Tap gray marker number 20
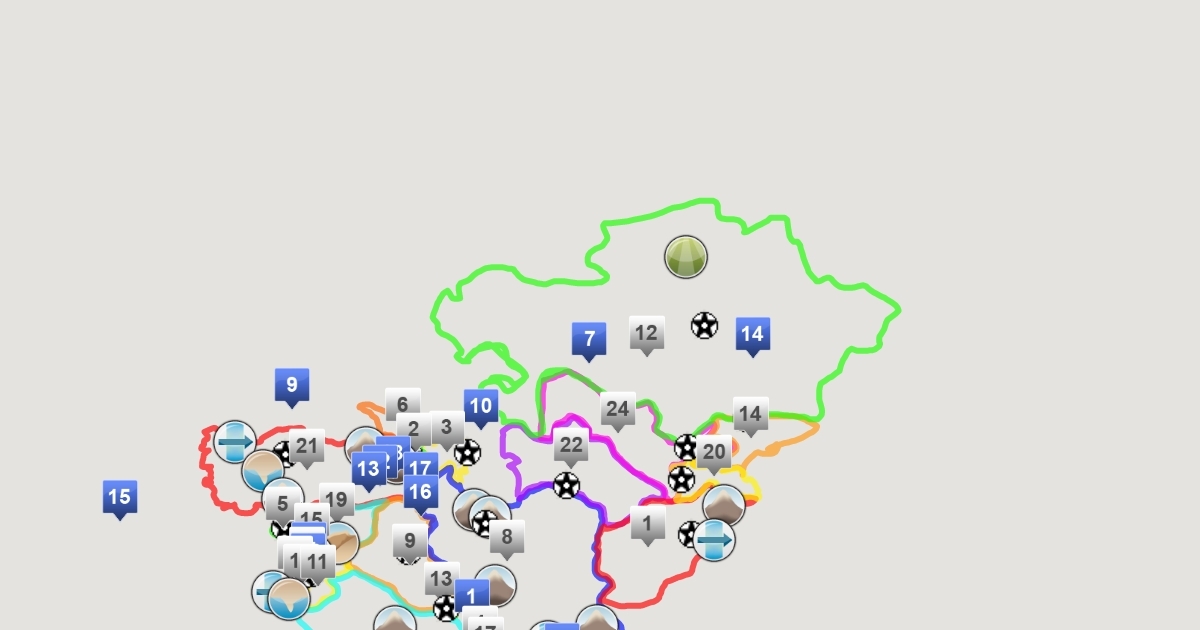This screenshot has height=630, width=1200. point(714,452)
